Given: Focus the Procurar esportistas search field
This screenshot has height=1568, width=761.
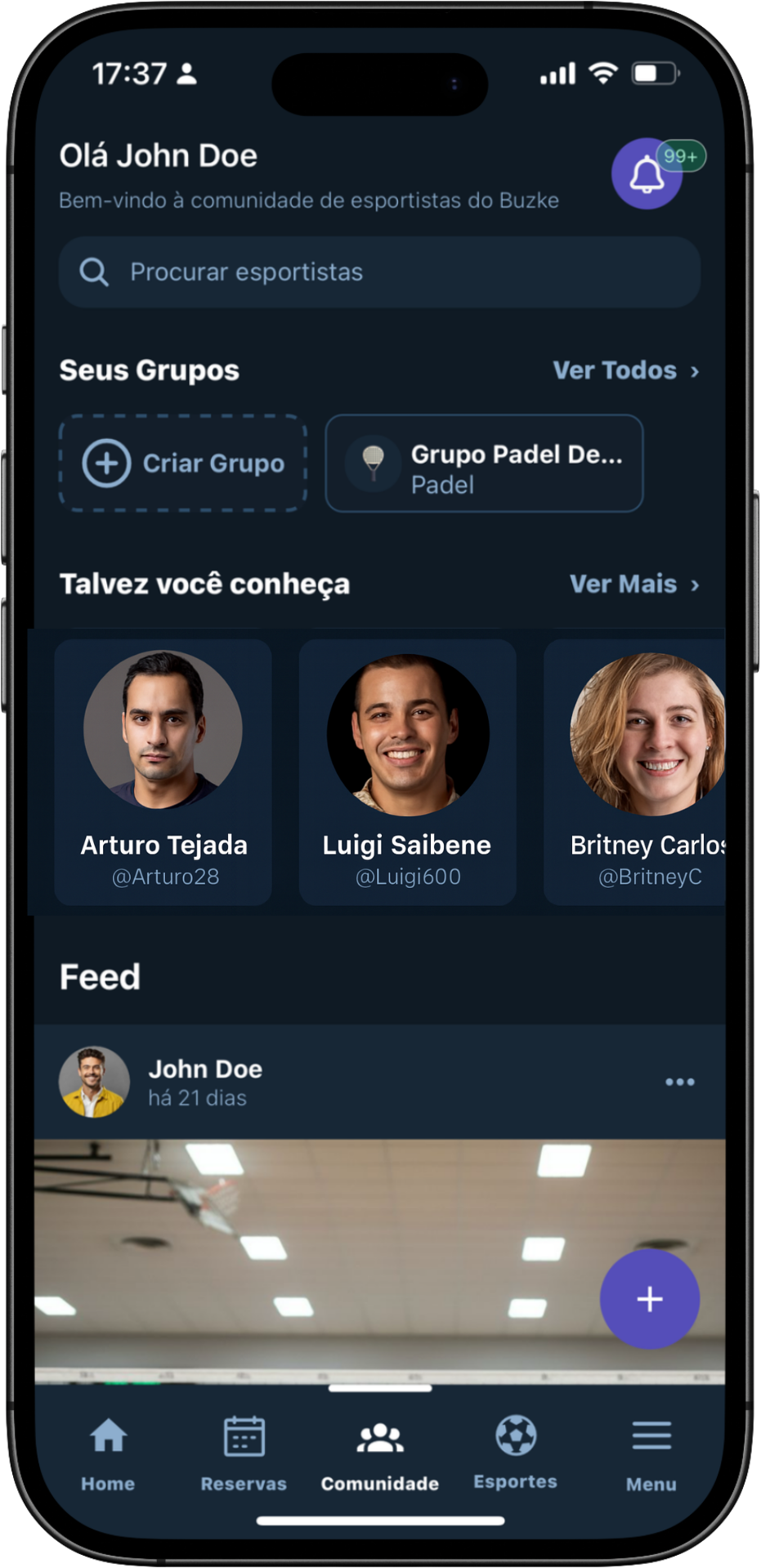Looking at the screenshot, I should 380,271.
